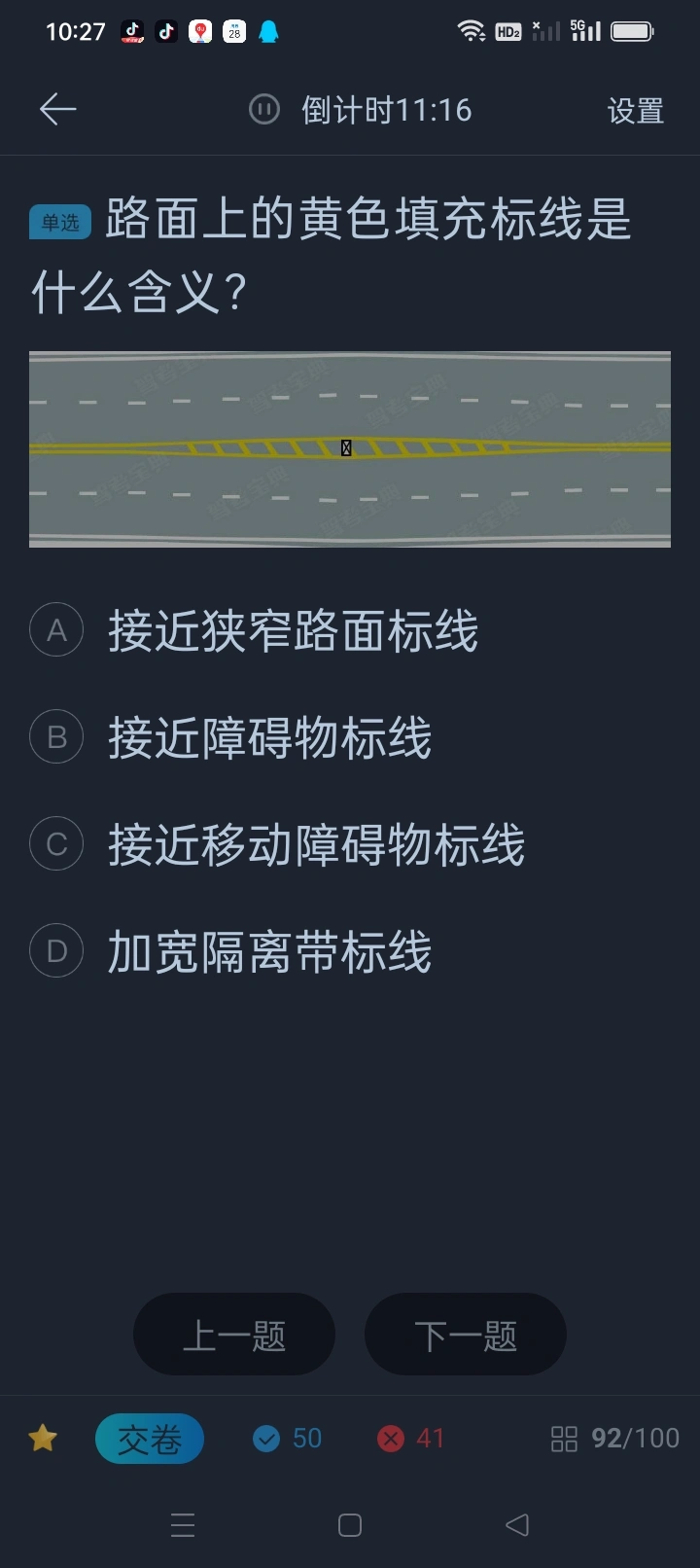Go to previous question with 上一题
This screenshot has height=1568, width=700.
coord(234,1335)
